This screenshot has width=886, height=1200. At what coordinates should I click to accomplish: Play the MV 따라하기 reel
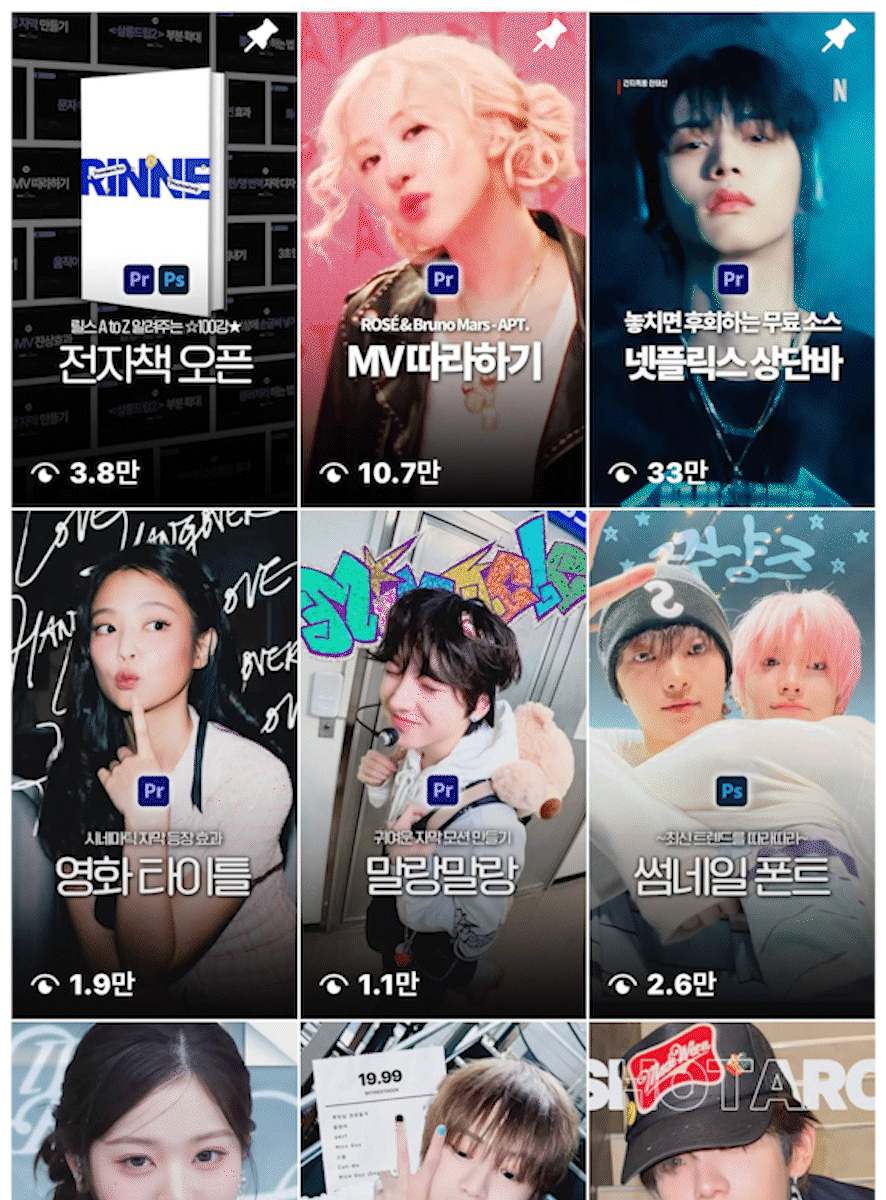(443, 260)
